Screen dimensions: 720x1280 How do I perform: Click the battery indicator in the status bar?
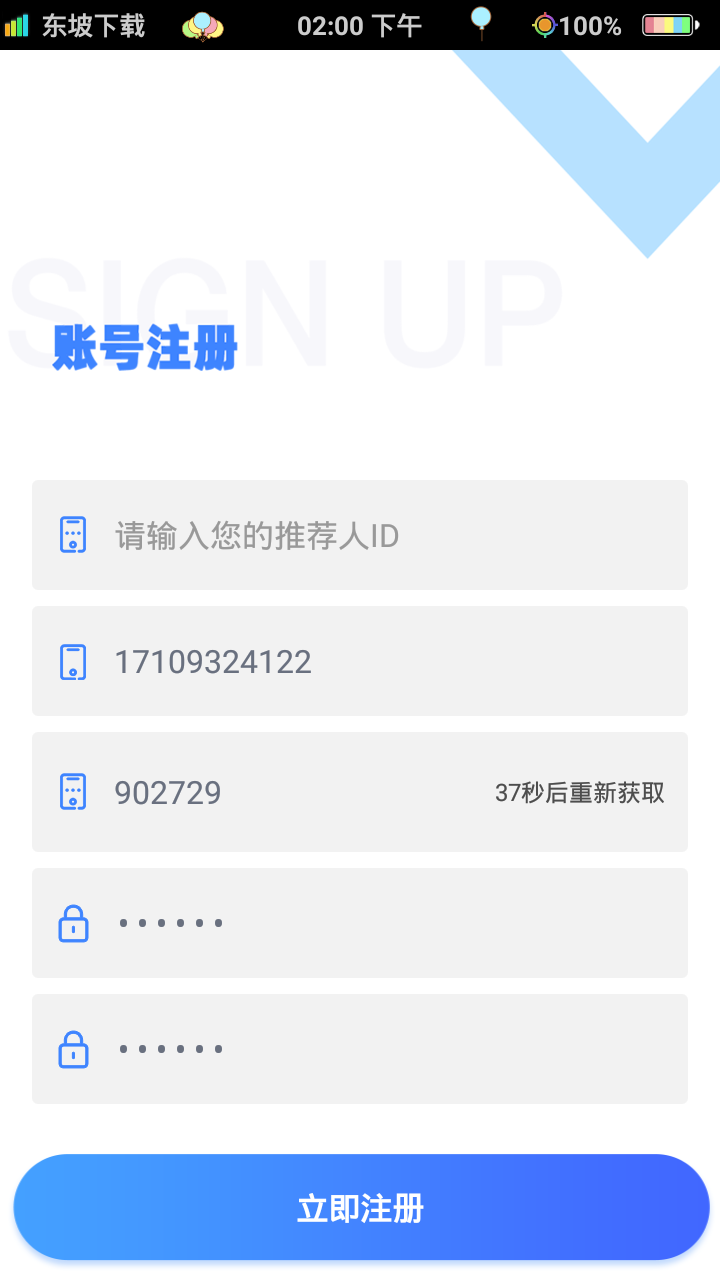tap(668, 25)
